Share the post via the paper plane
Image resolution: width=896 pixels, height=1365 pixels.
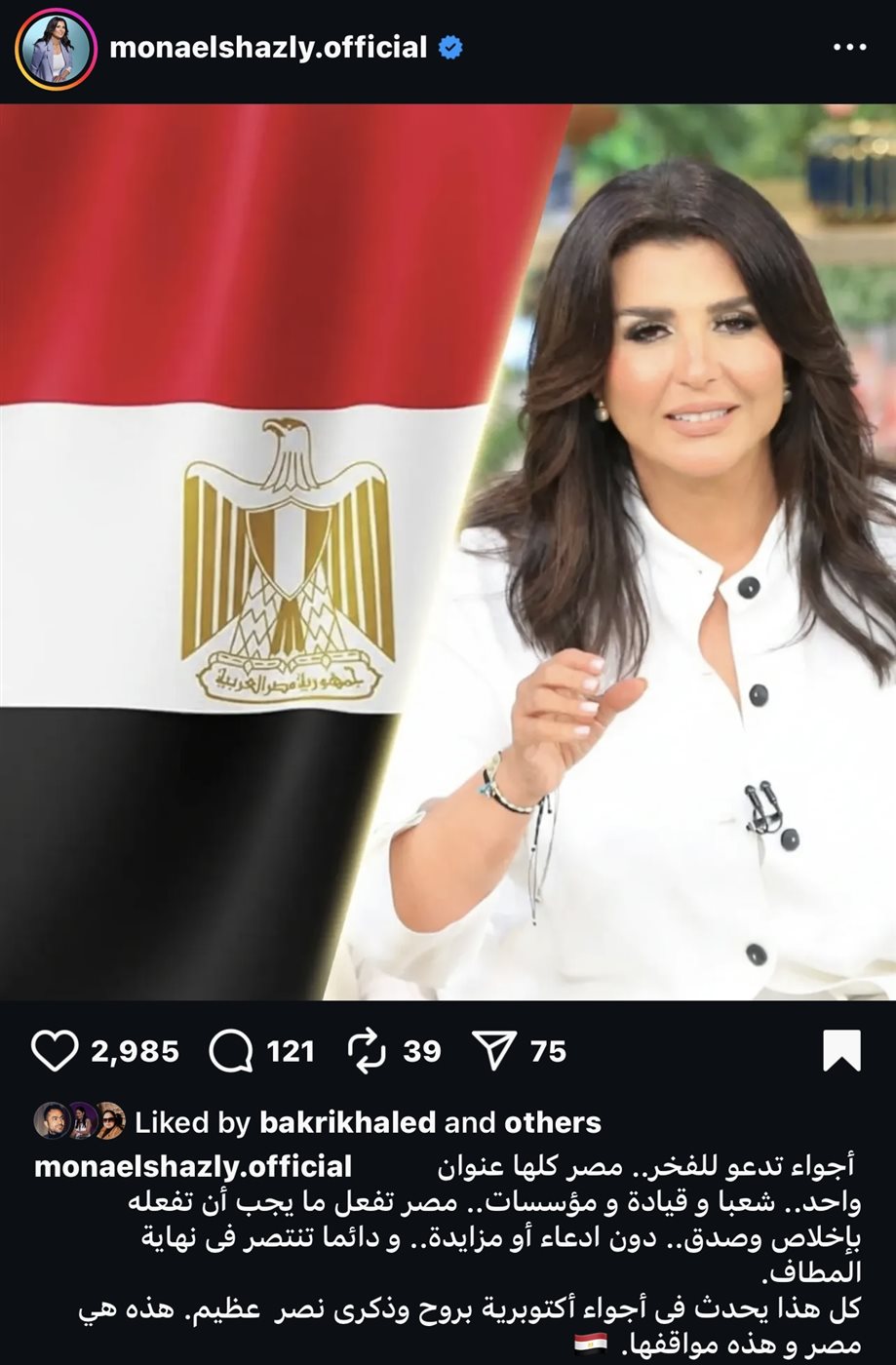494,1051
